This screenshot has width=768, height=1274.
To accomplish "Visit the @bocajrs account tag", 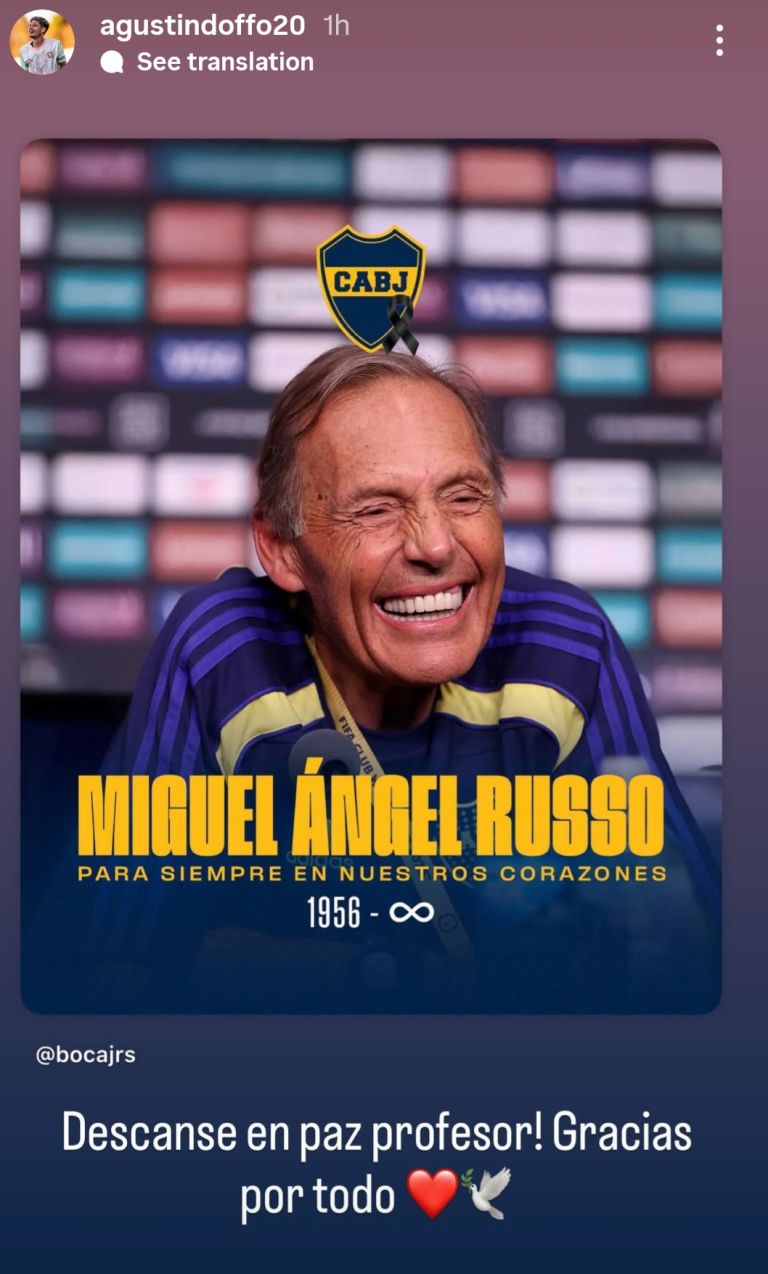I will point(86,1055).
